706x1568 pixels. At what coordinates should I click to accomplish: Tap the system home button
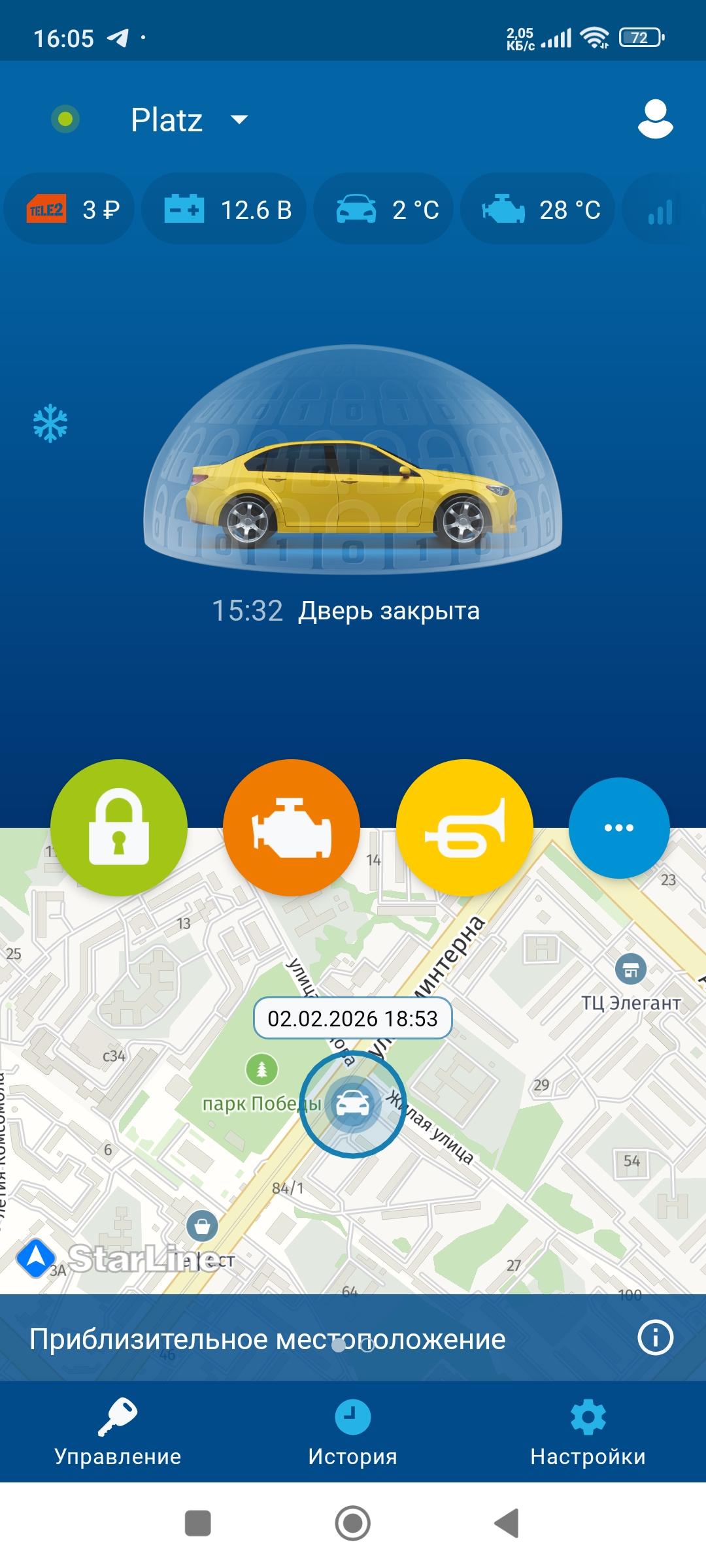pos(353,1523)
